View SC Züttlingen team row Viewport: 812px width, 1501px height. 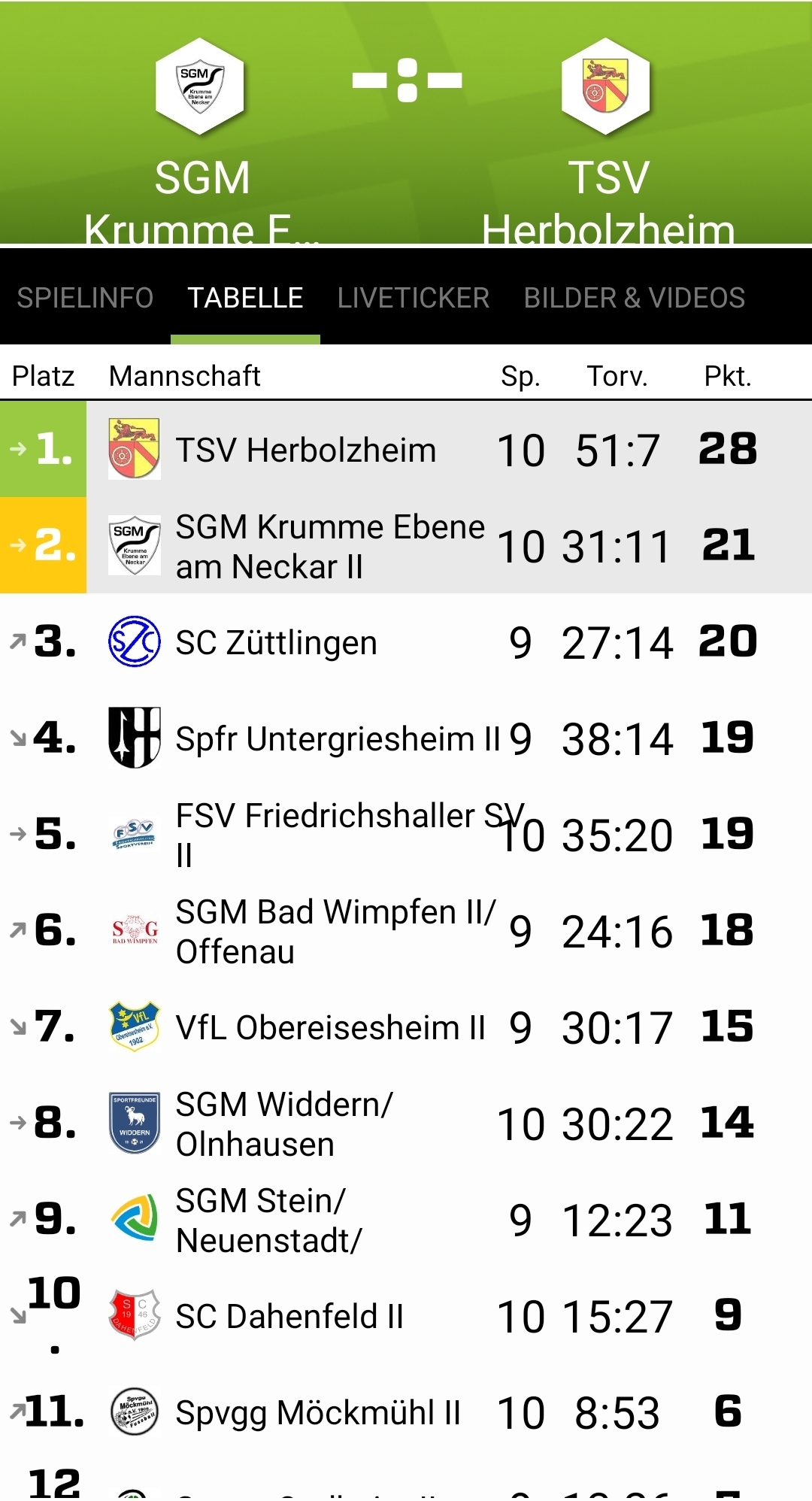406,642
